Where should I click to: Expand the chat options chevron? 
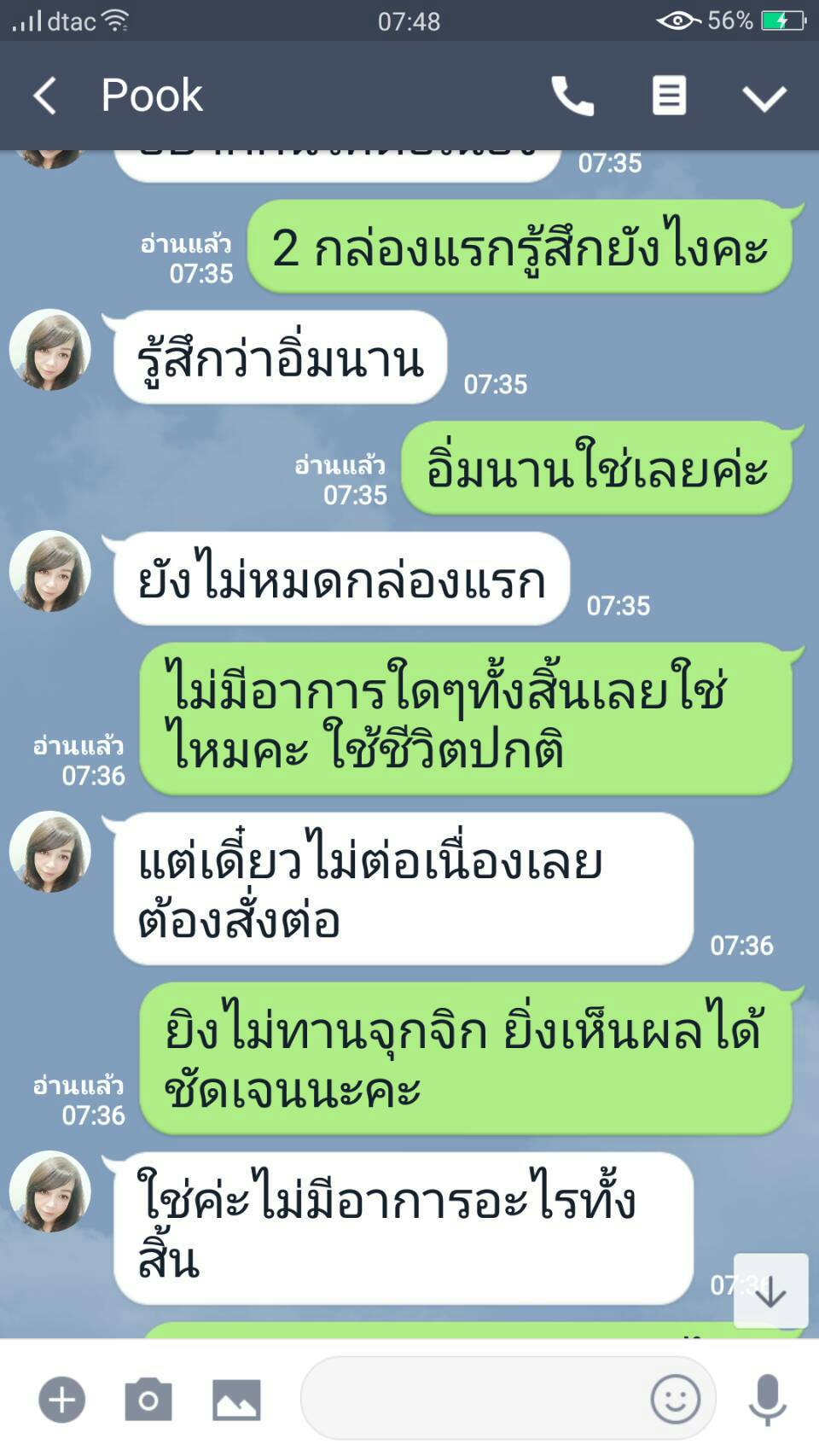764,97
